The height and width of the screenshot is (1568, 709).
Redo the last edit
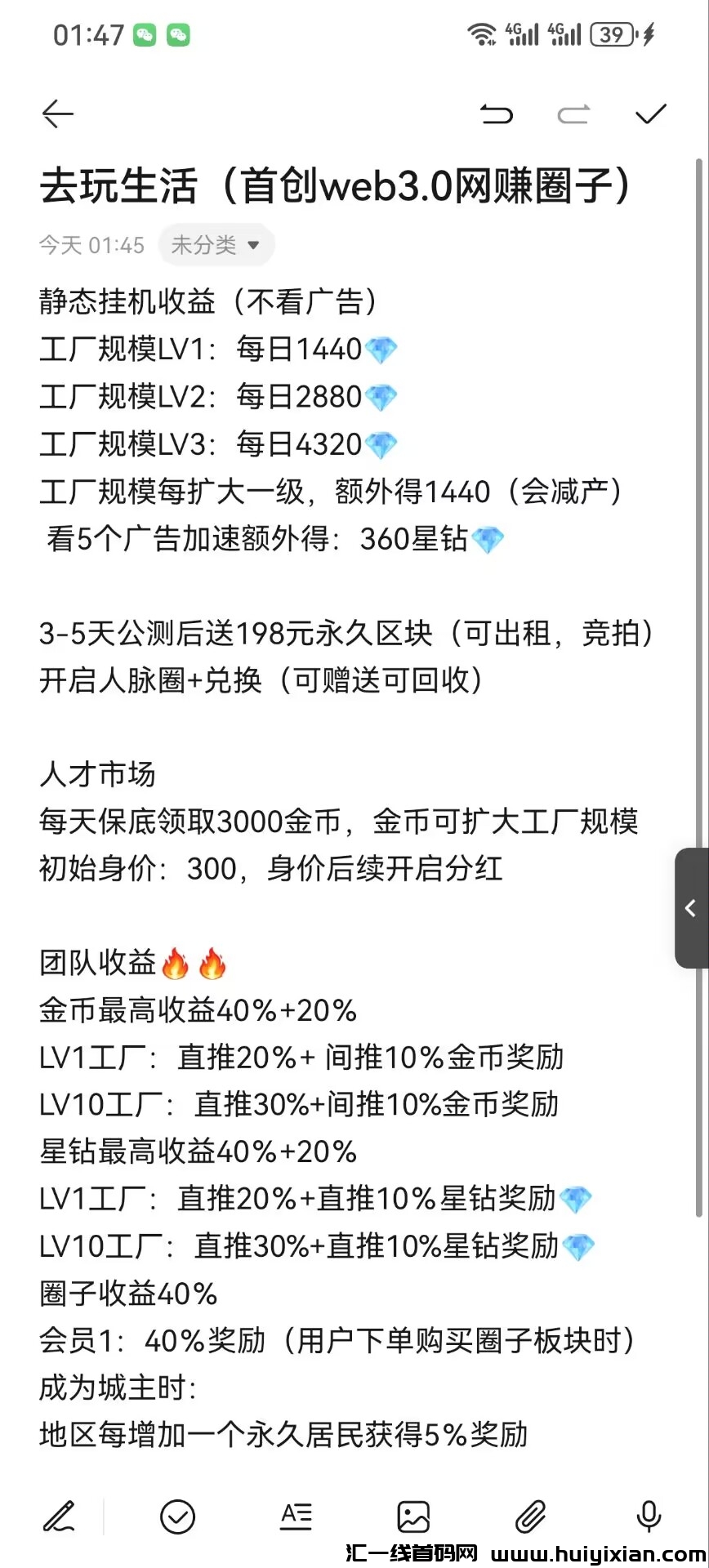pos(573,114)
